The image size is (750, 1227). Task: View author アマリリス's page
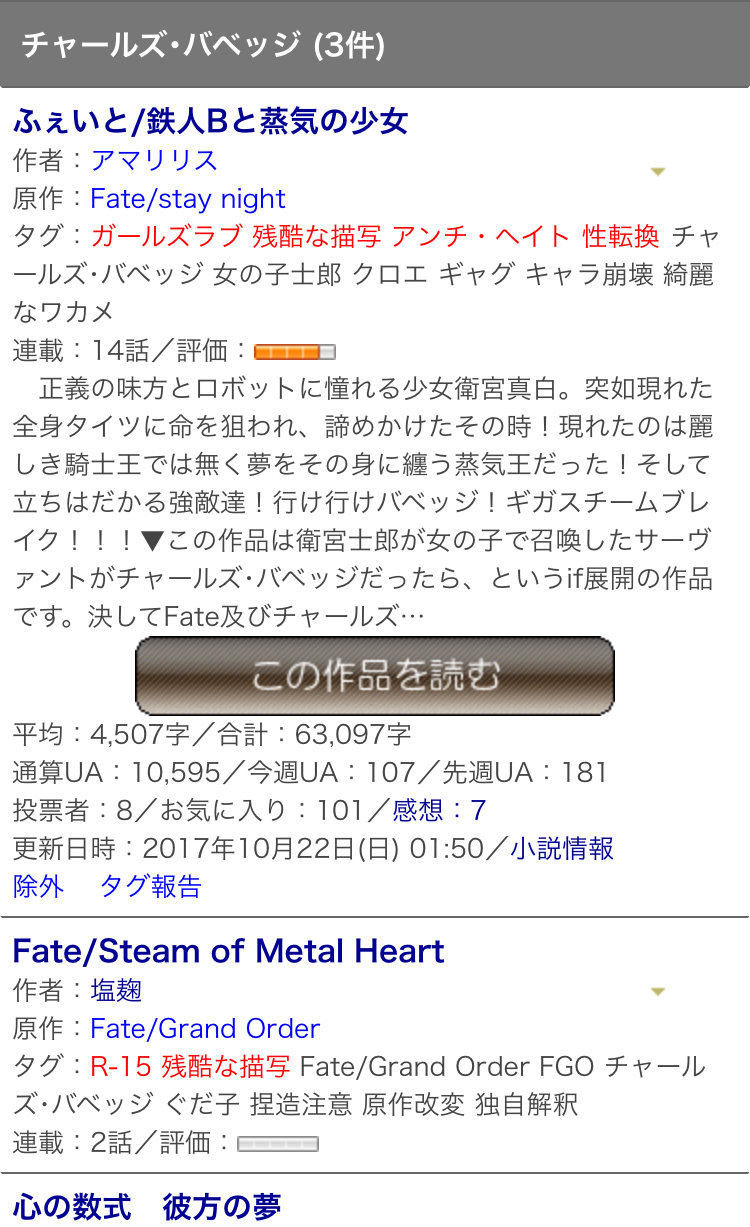point(154,160)
